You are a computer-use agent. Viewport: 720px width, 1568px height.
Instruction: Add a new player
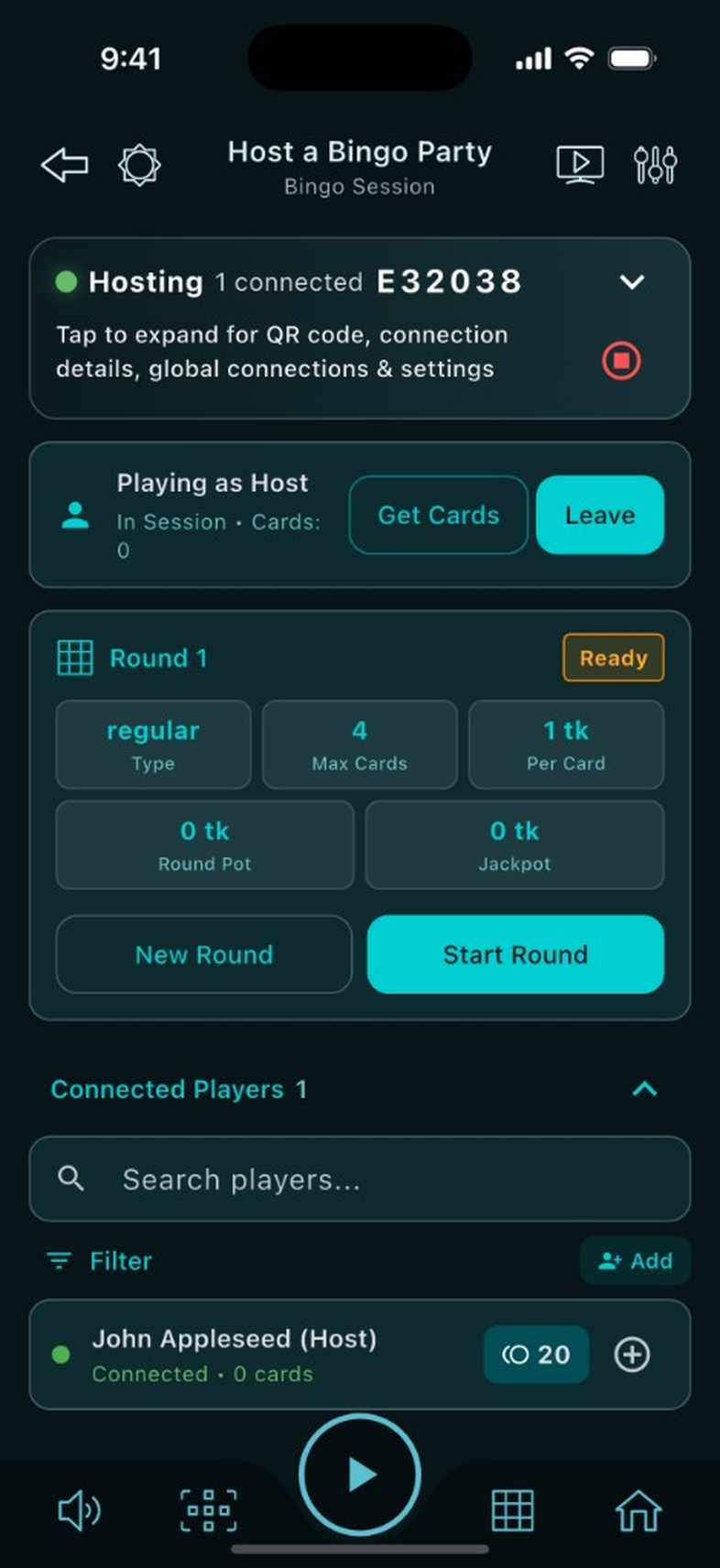pos(635,1261)
